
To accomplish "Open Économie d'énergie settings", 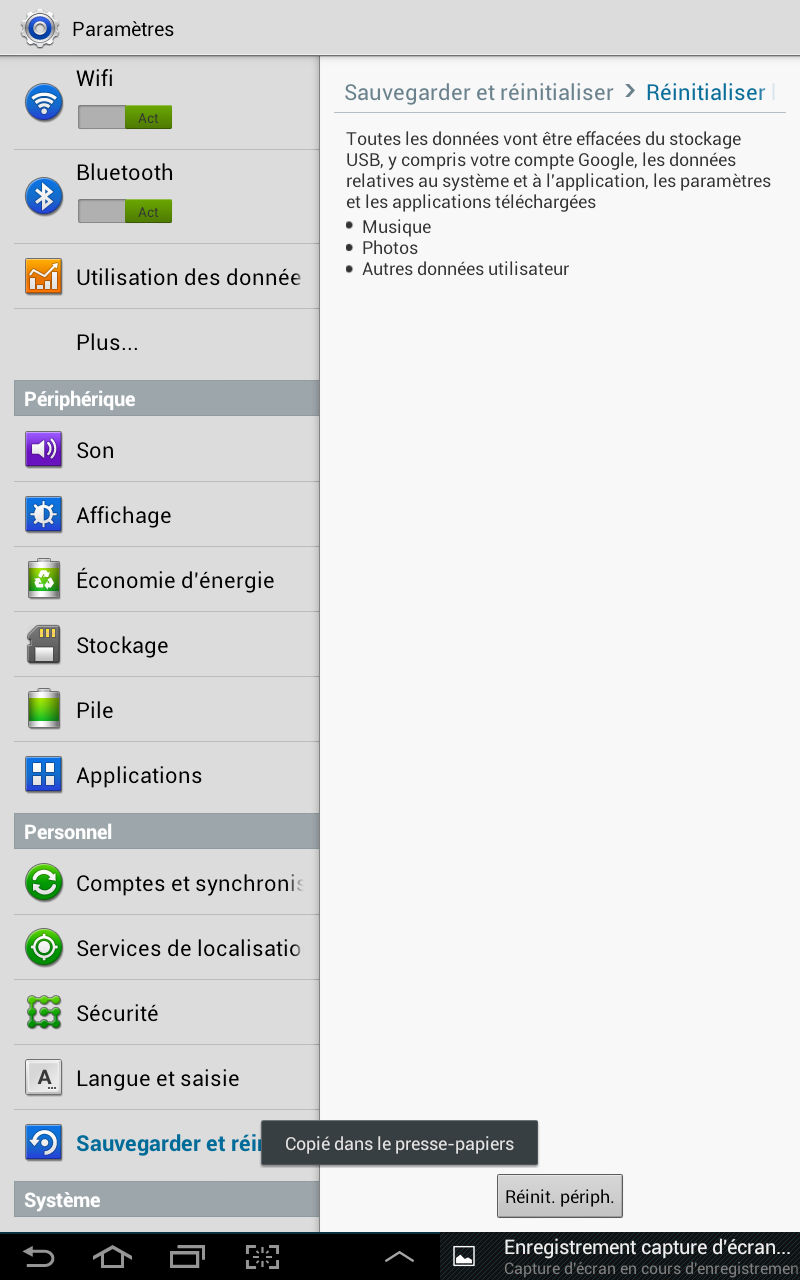I will pyautogui.click(x=166, y=580).
